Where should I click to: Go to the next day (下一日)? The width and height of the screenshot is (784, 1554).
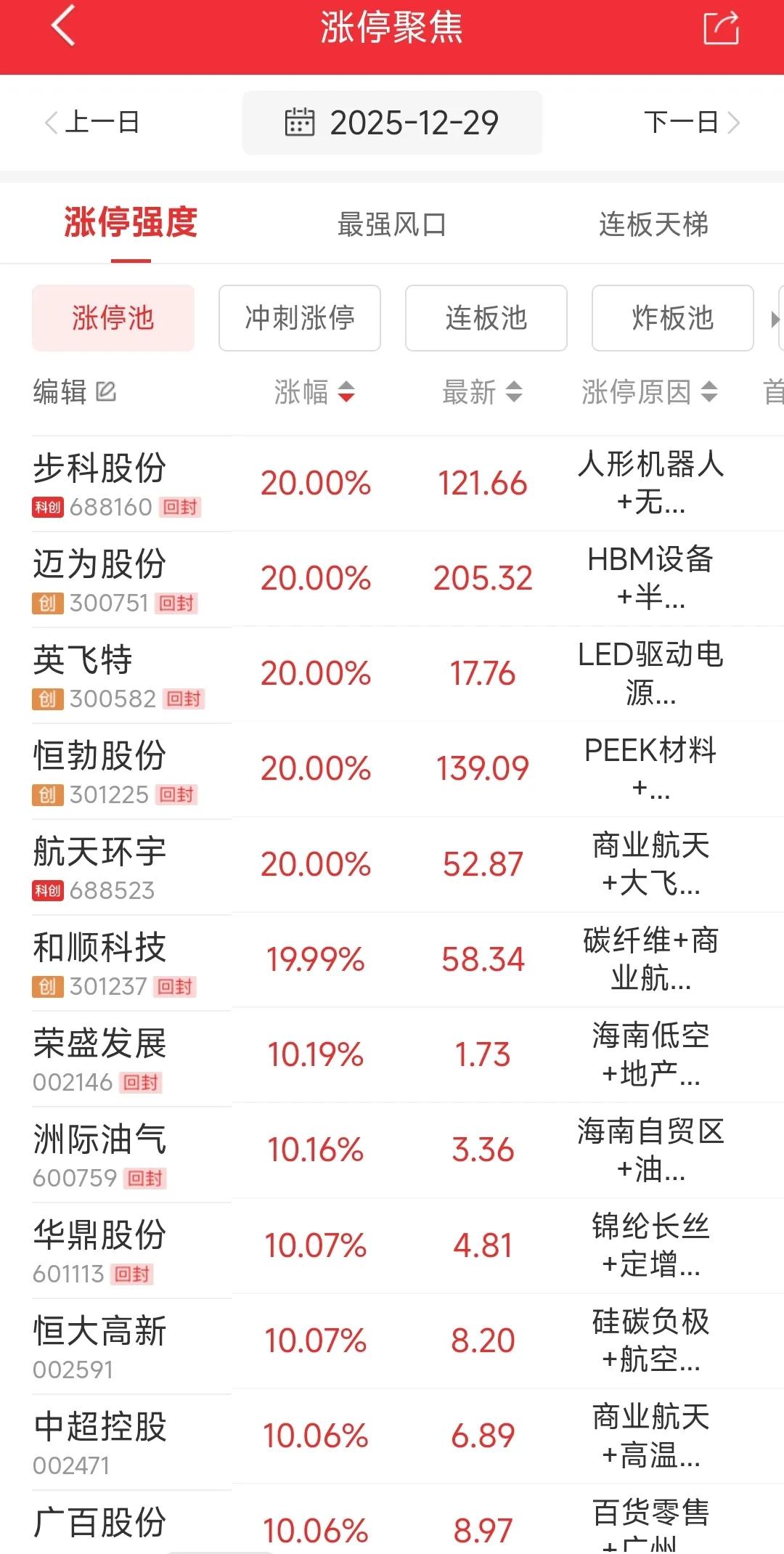(x=691, y=122)
